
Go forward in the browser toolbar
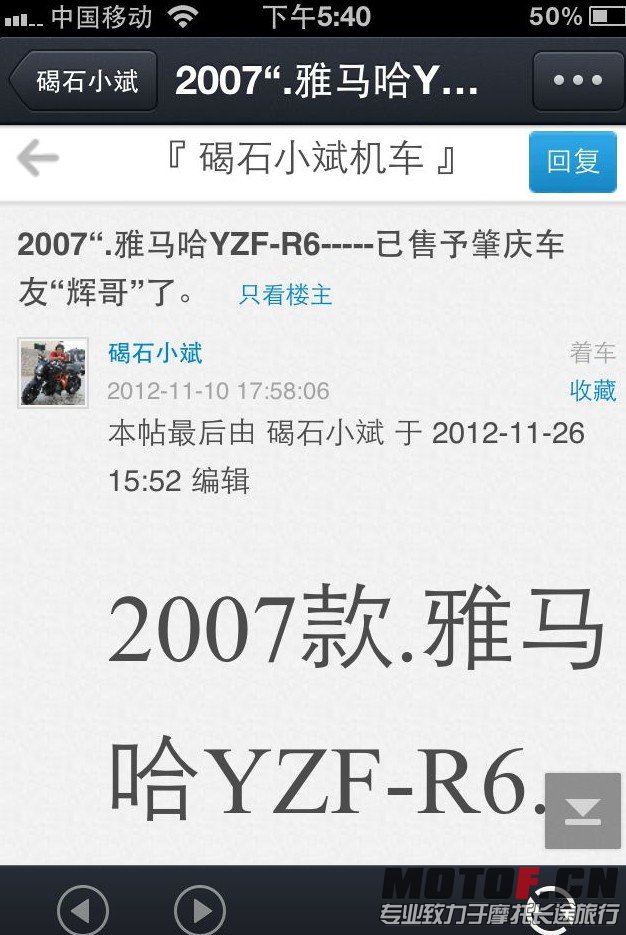200,910
